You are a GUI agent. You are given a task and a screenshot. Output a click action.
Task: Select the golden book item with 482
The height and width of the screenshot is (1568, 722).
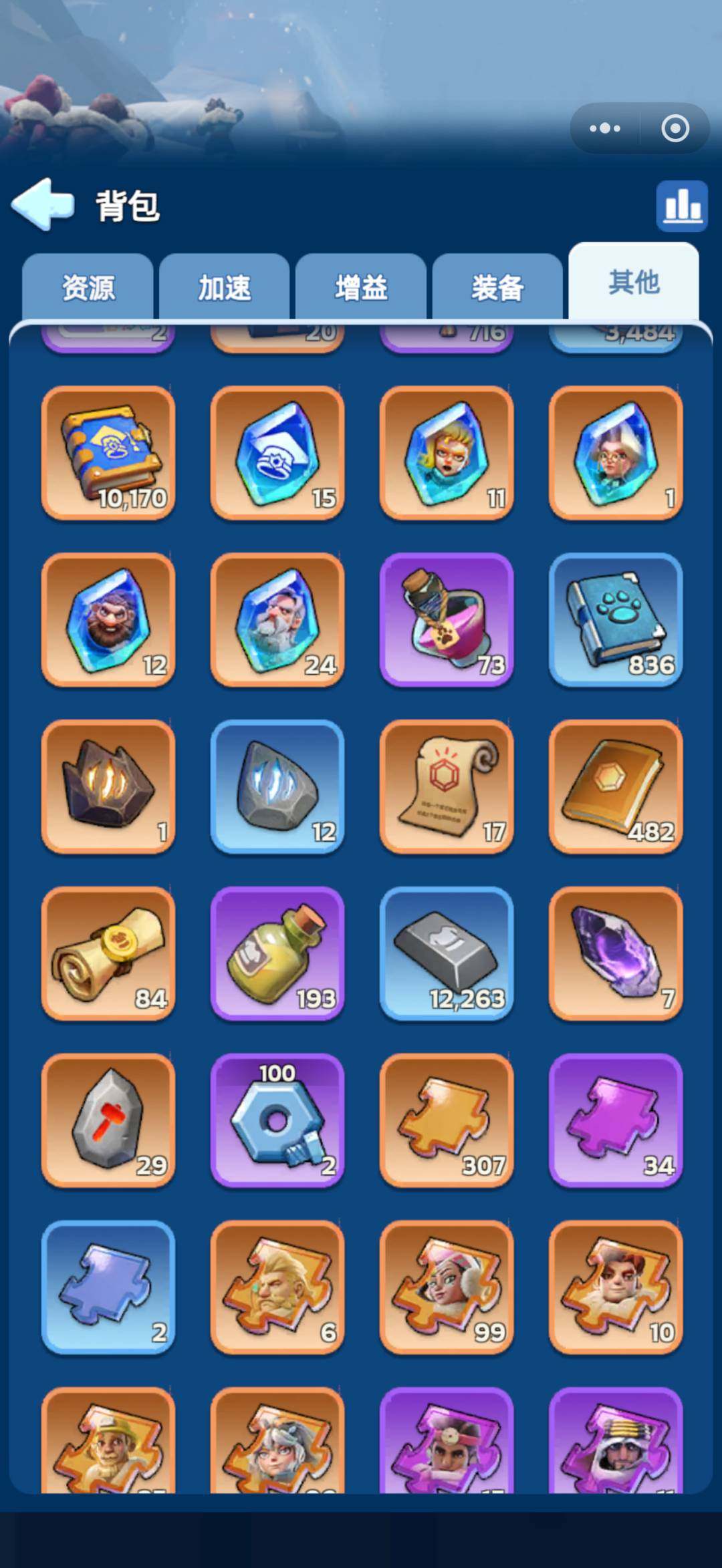tap(616, 787)
